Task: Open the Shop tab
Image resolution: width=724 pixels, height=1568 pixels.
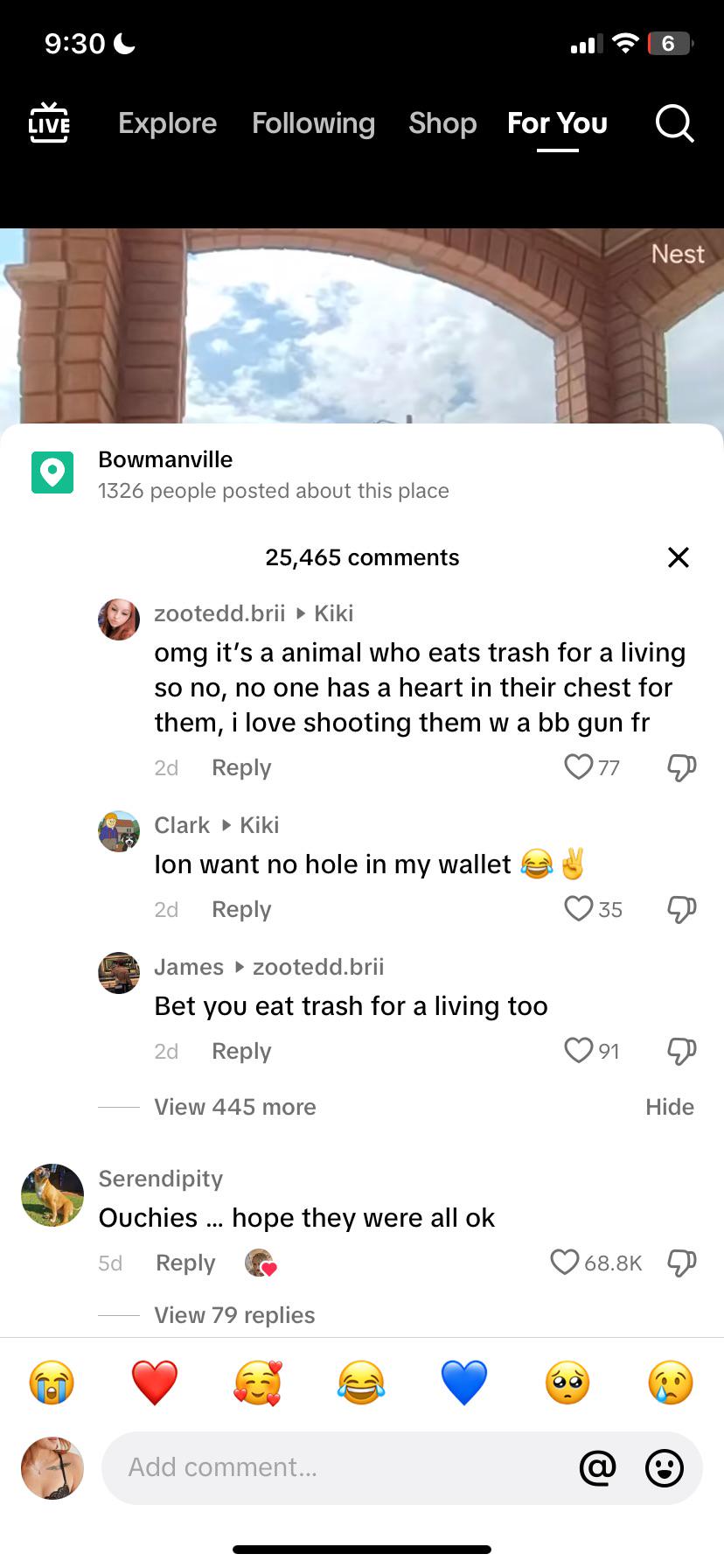Action: [x=442, y=123]
